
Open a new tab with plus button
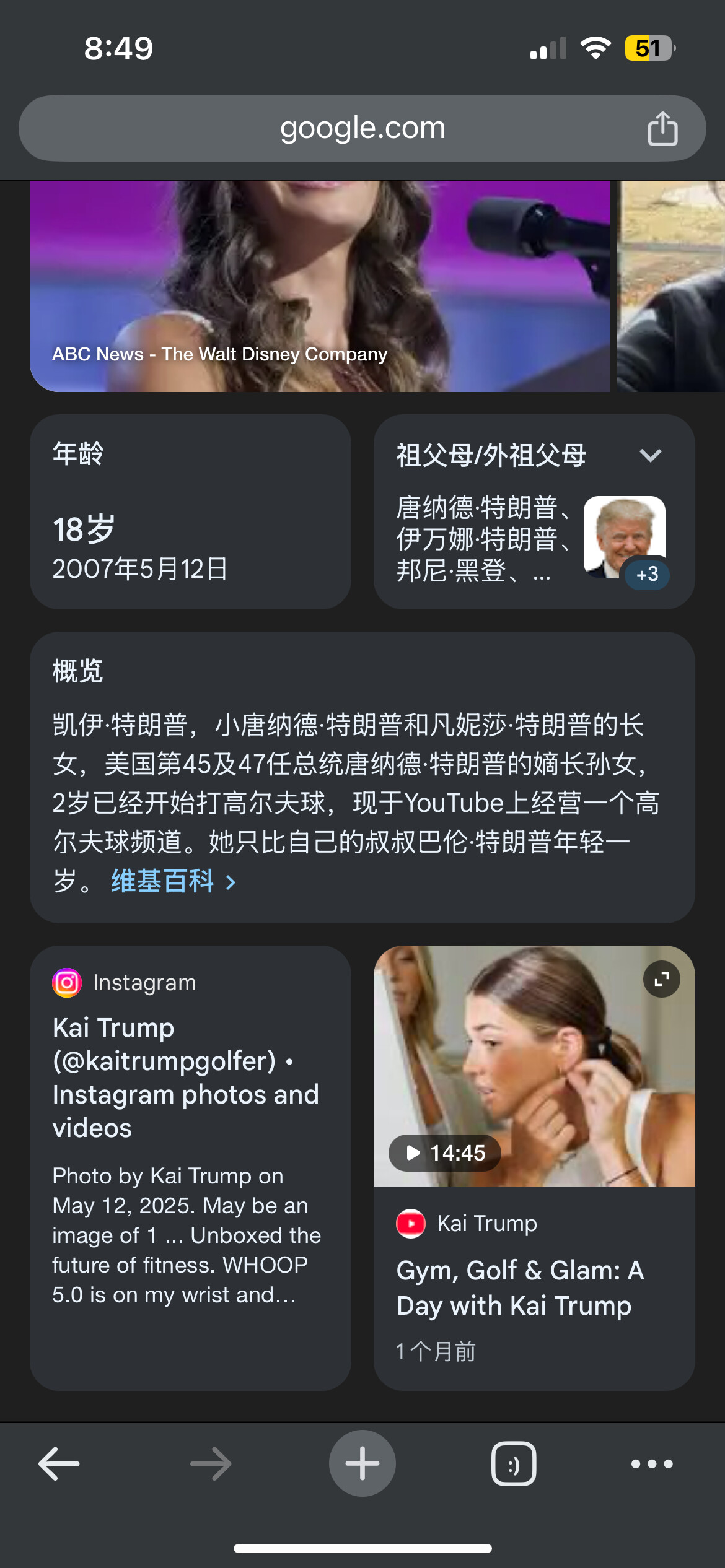362,1463
